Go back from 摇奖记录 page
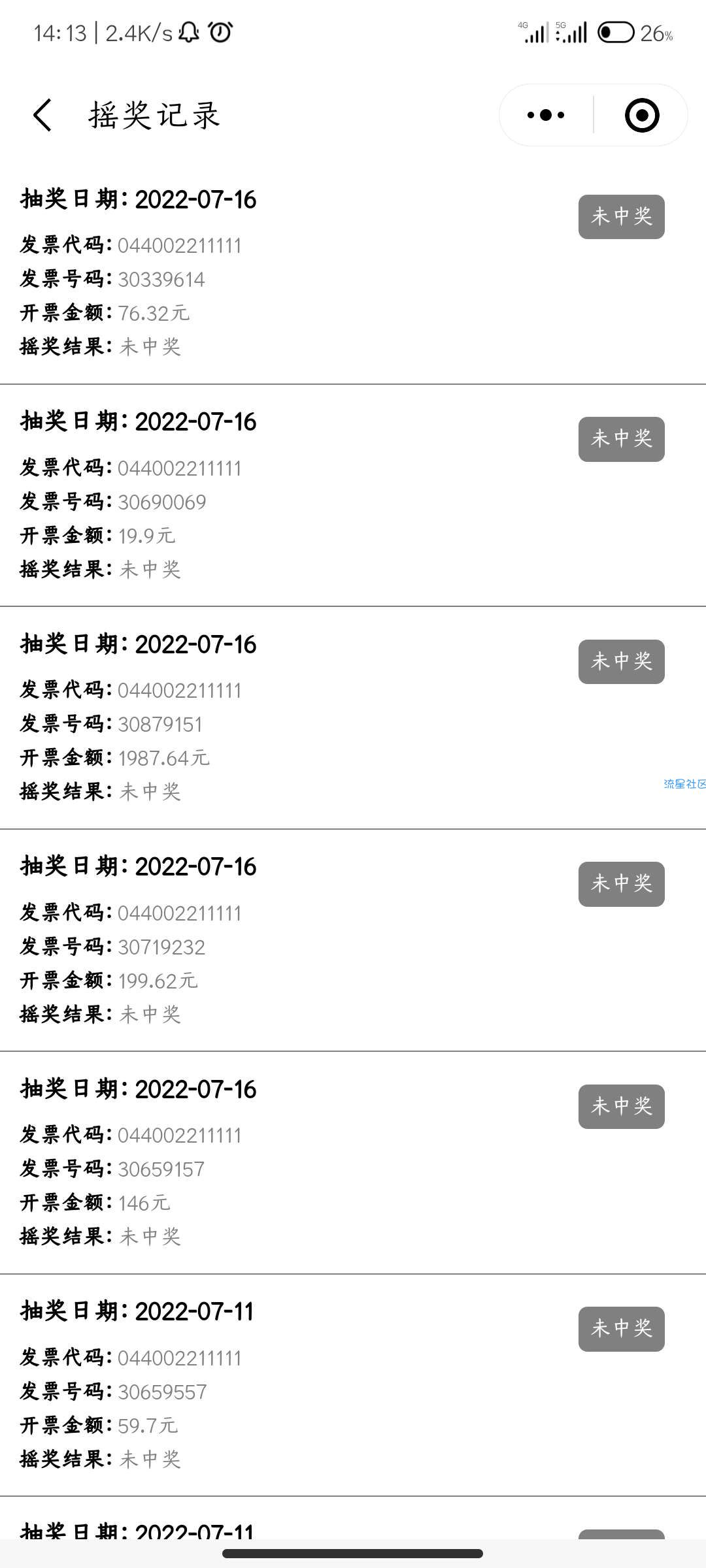 tap(42, 115)
